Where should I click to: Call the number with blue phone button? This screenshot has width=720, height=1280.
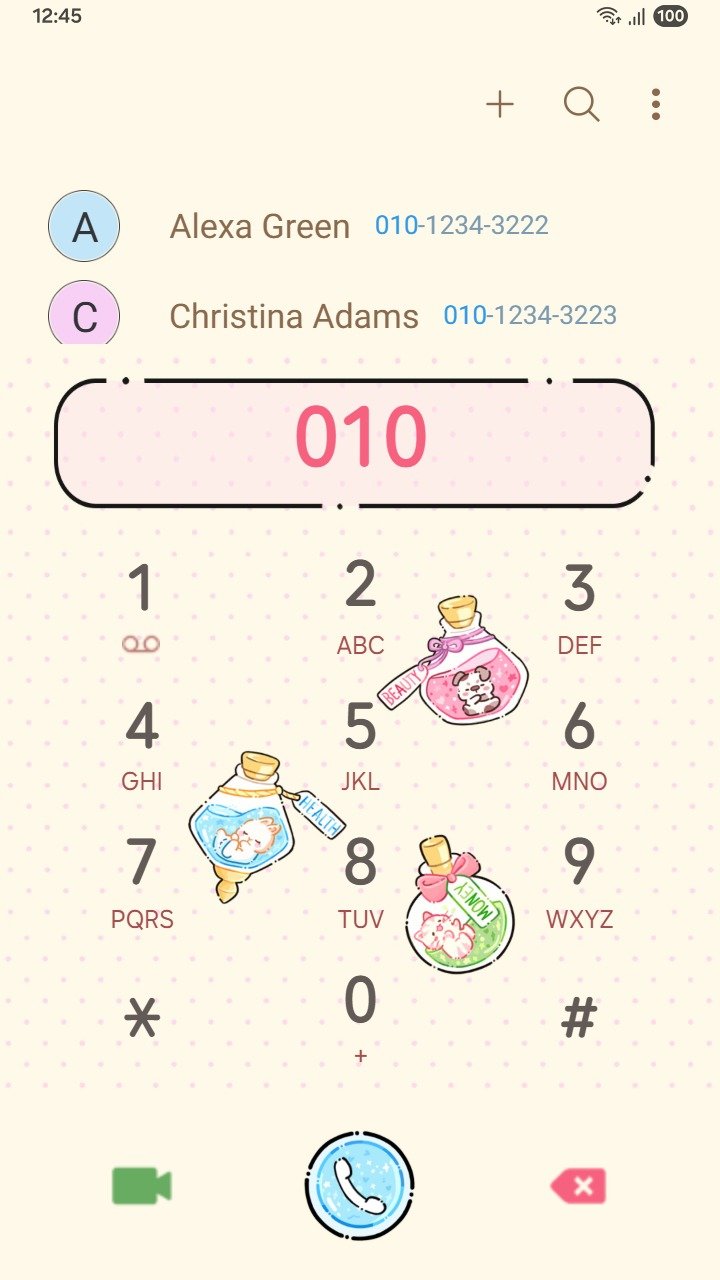360,1186
